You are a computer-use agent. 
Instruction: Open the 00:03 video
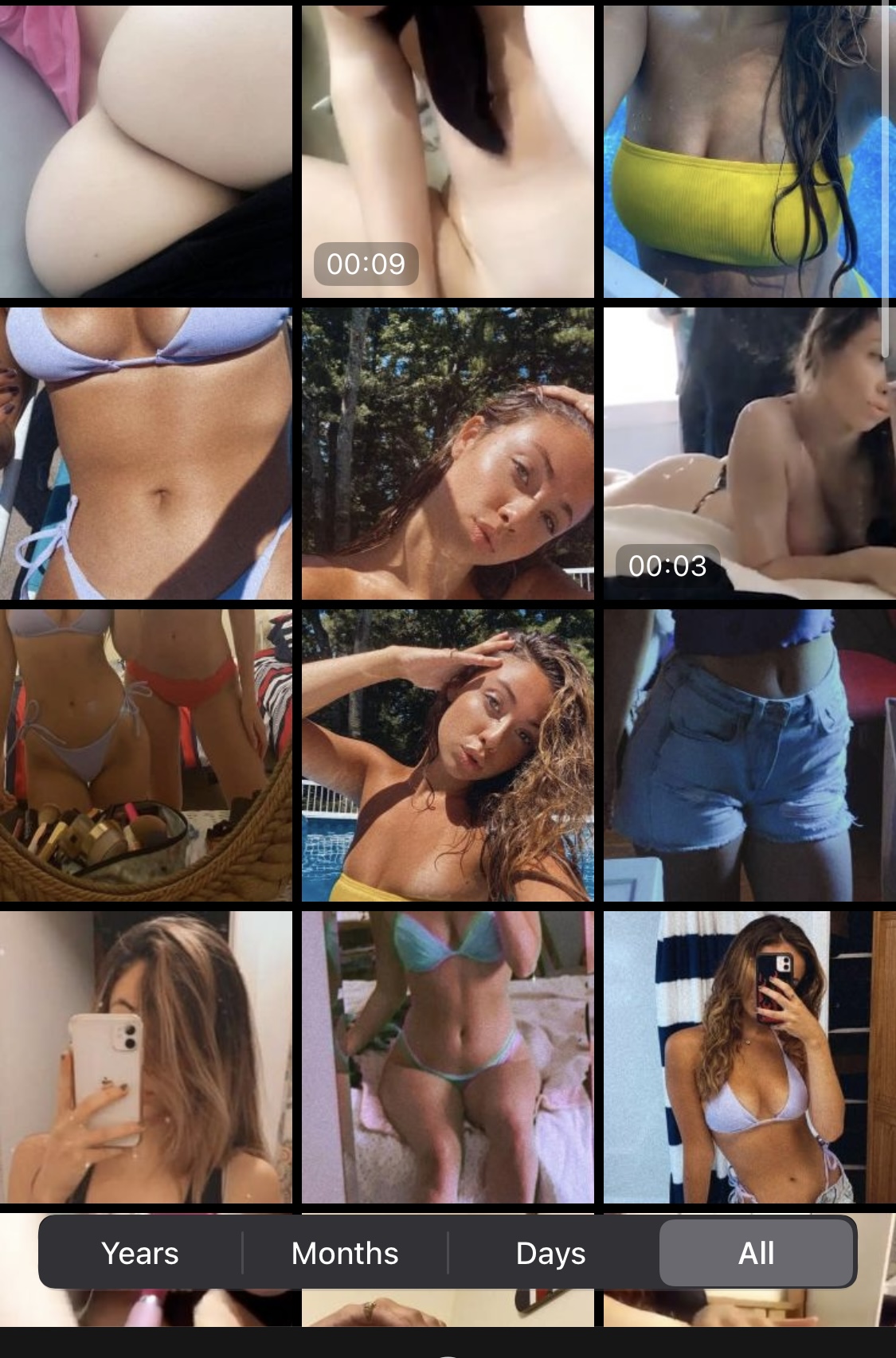click(x=749, y=453)
